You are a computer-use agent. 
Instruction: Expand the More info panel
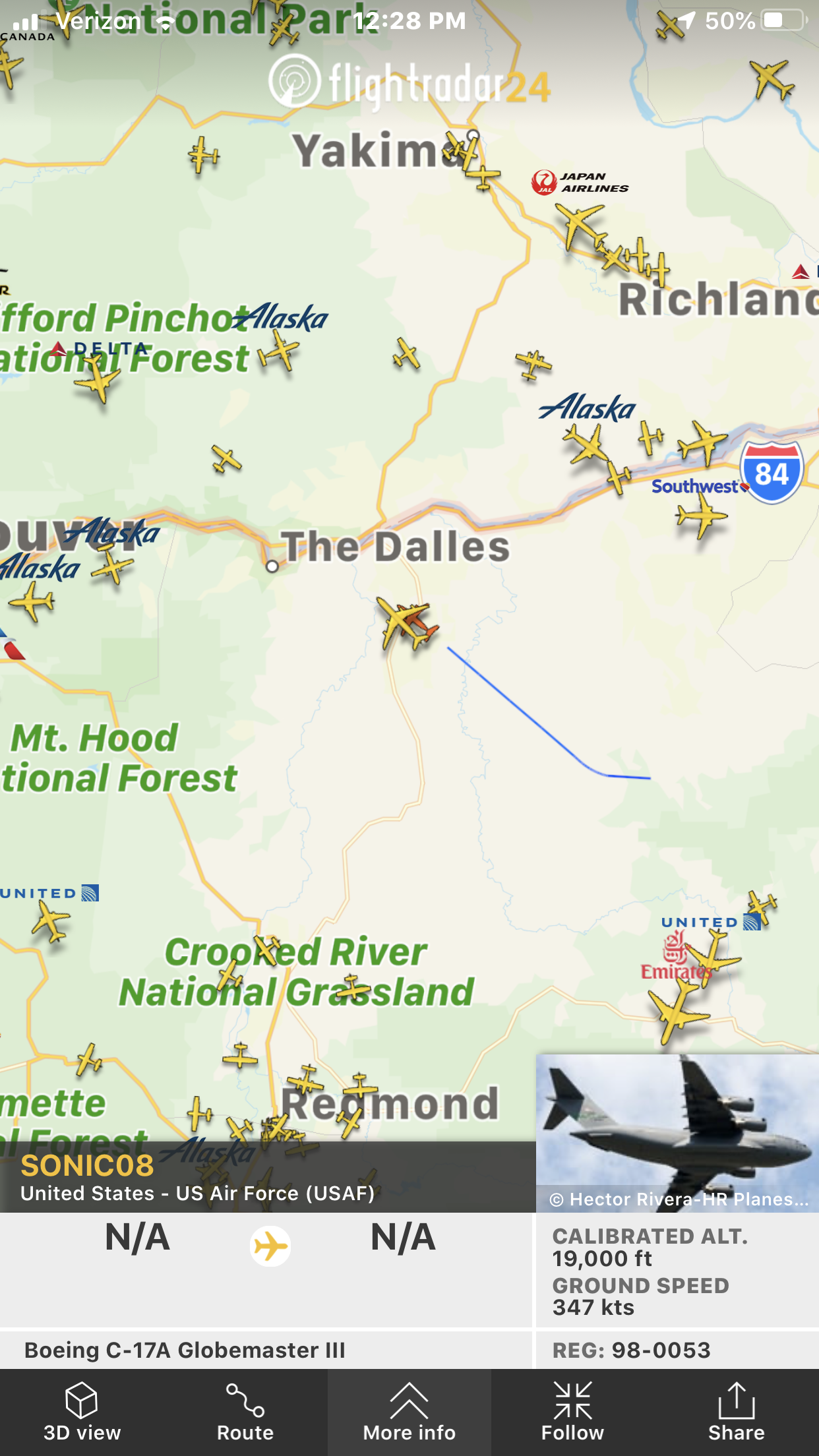coord(409,1412)
